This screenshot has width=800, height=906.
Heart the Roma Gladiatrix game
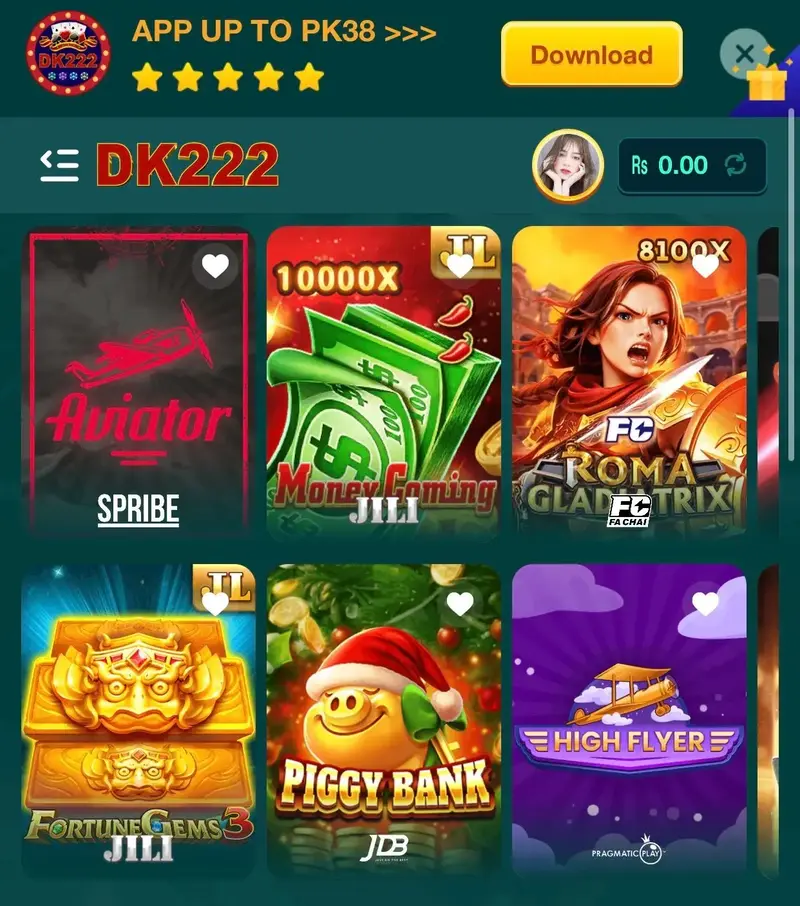pyautogui.click(x=706, y=265)
